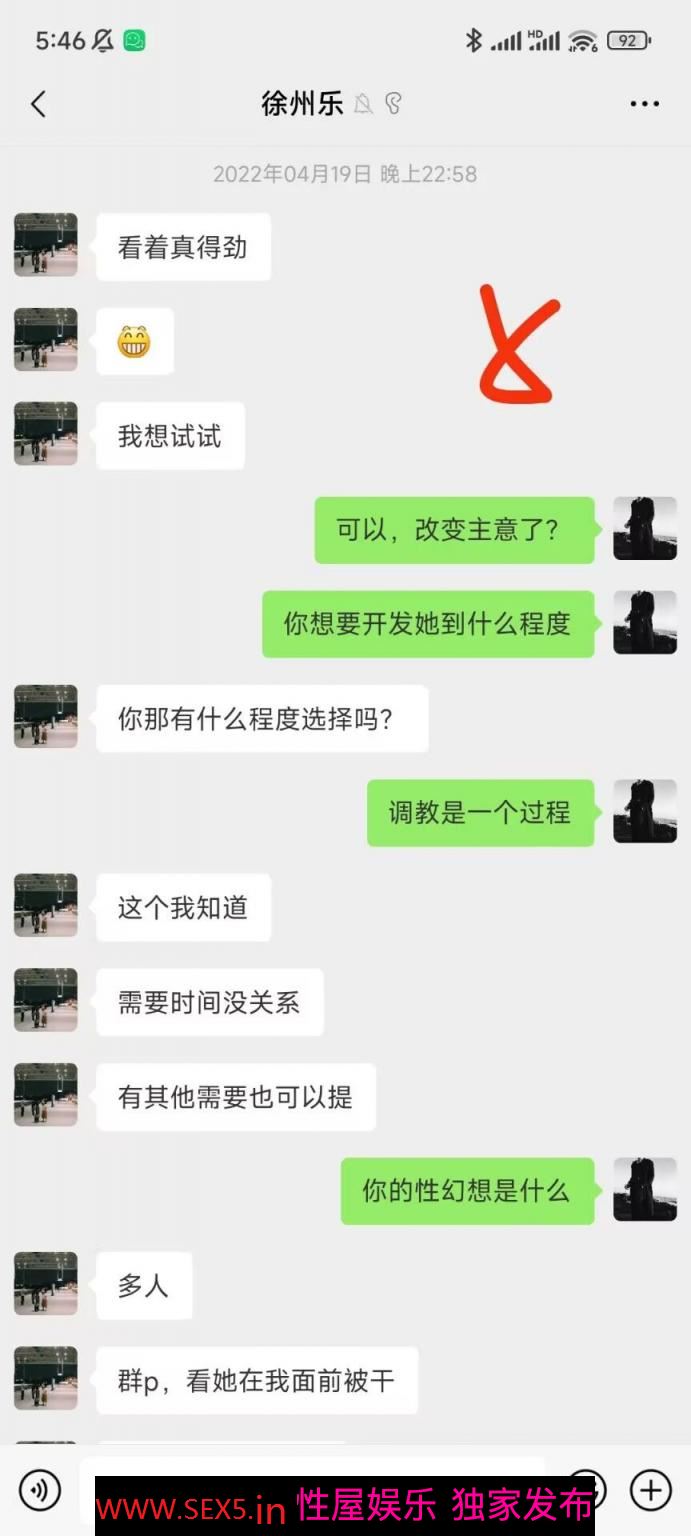The width and height of the screenshot is (691, 1536).
Task: Go back to the chat list
Action: point(39,104)
